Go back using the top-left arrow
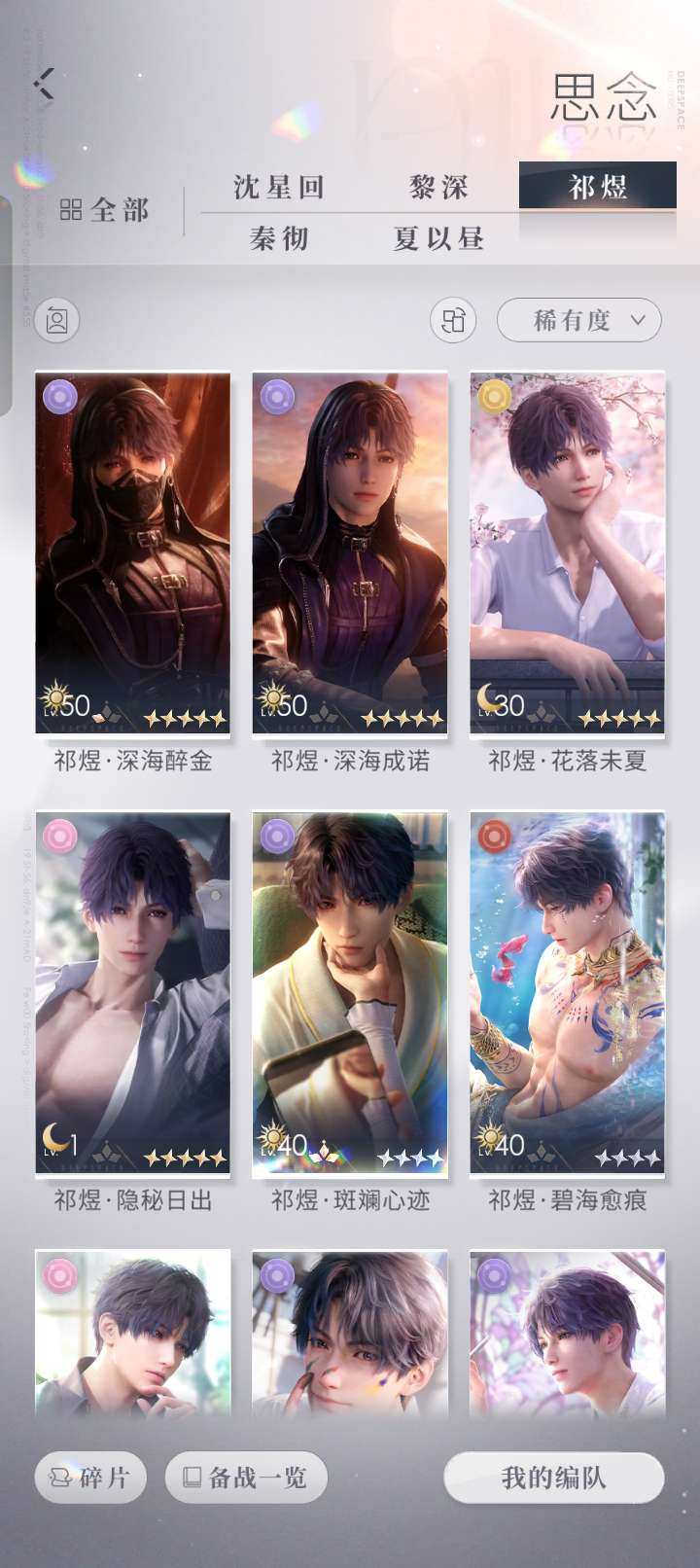Viewport: 700px width, 1568px height. tap(44, 85)
